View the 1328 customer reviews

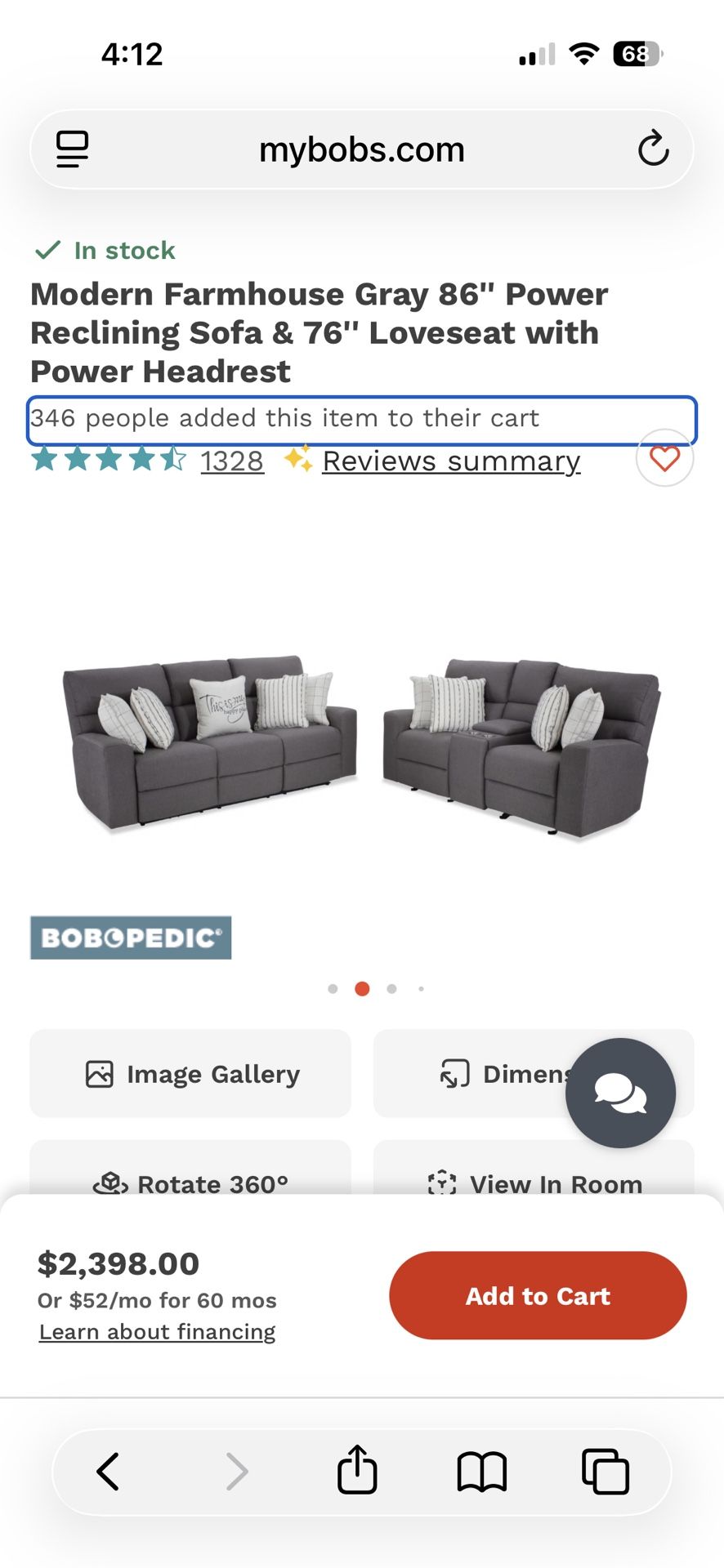pyautogui.click(x=232, y=461)
